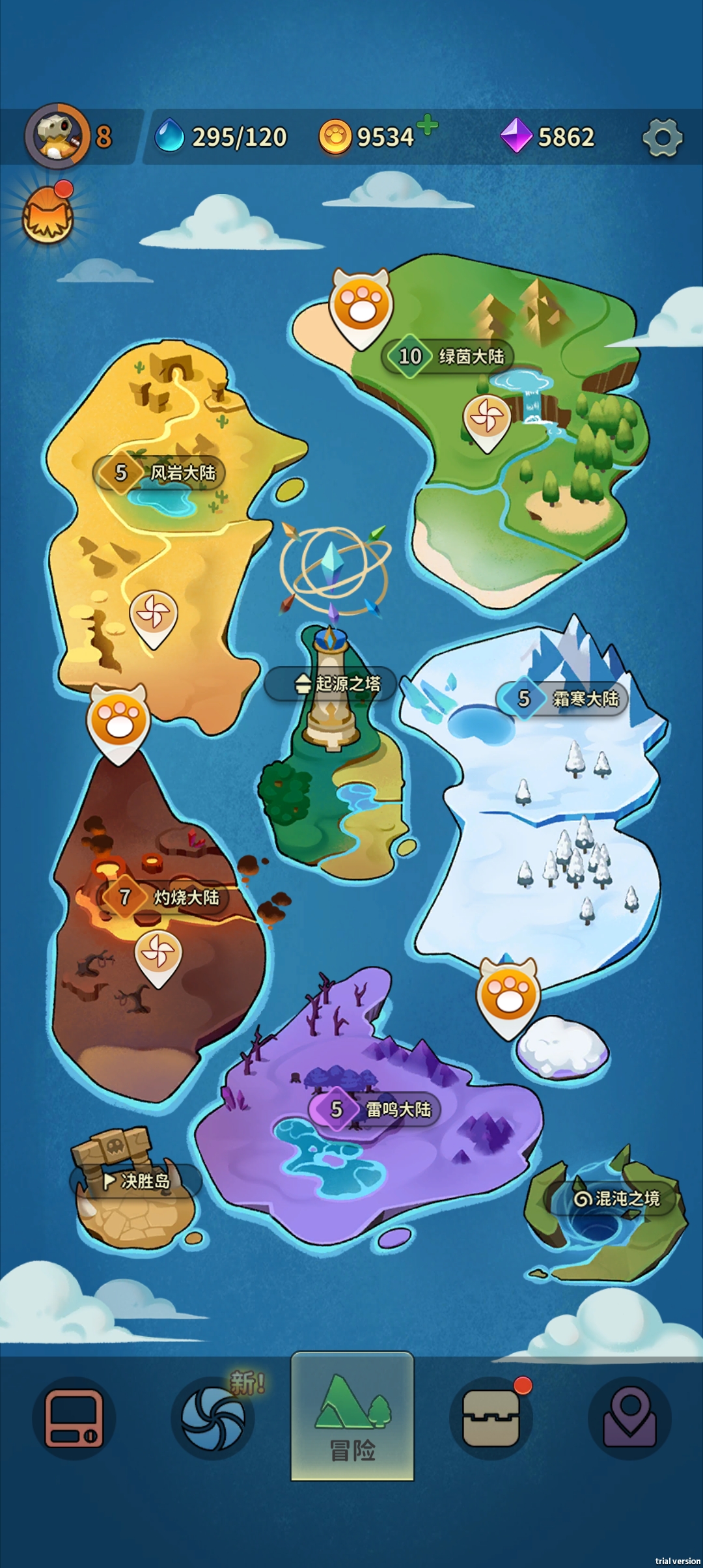Enter 风岩大陆 continent

click(160, 473)
